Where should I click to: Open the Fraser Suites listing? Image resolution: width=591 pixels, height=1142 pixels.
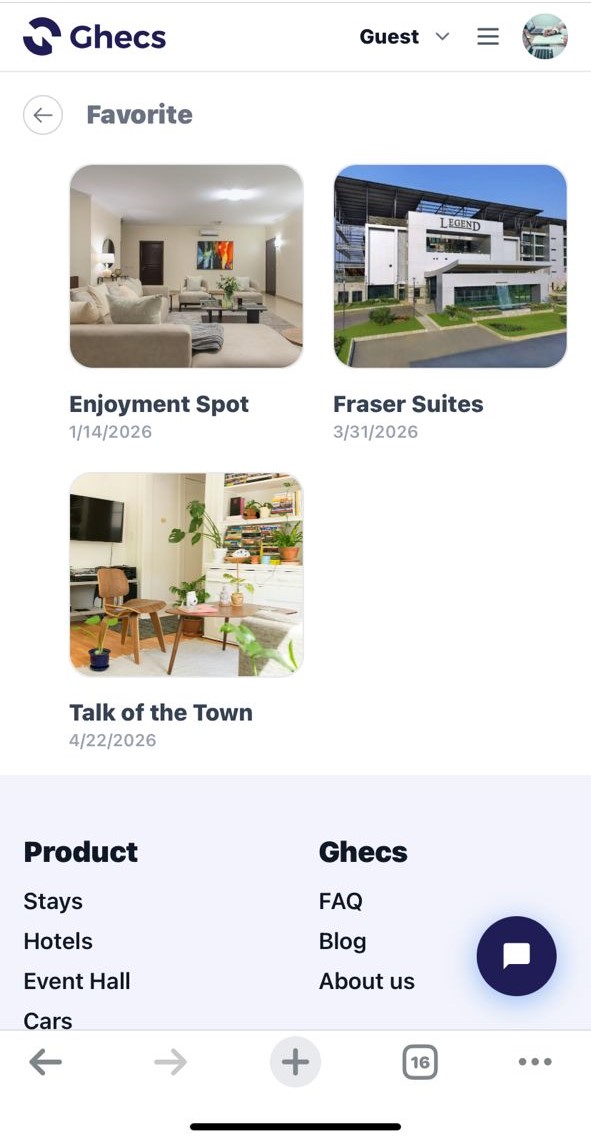click(x=450, y=266)
